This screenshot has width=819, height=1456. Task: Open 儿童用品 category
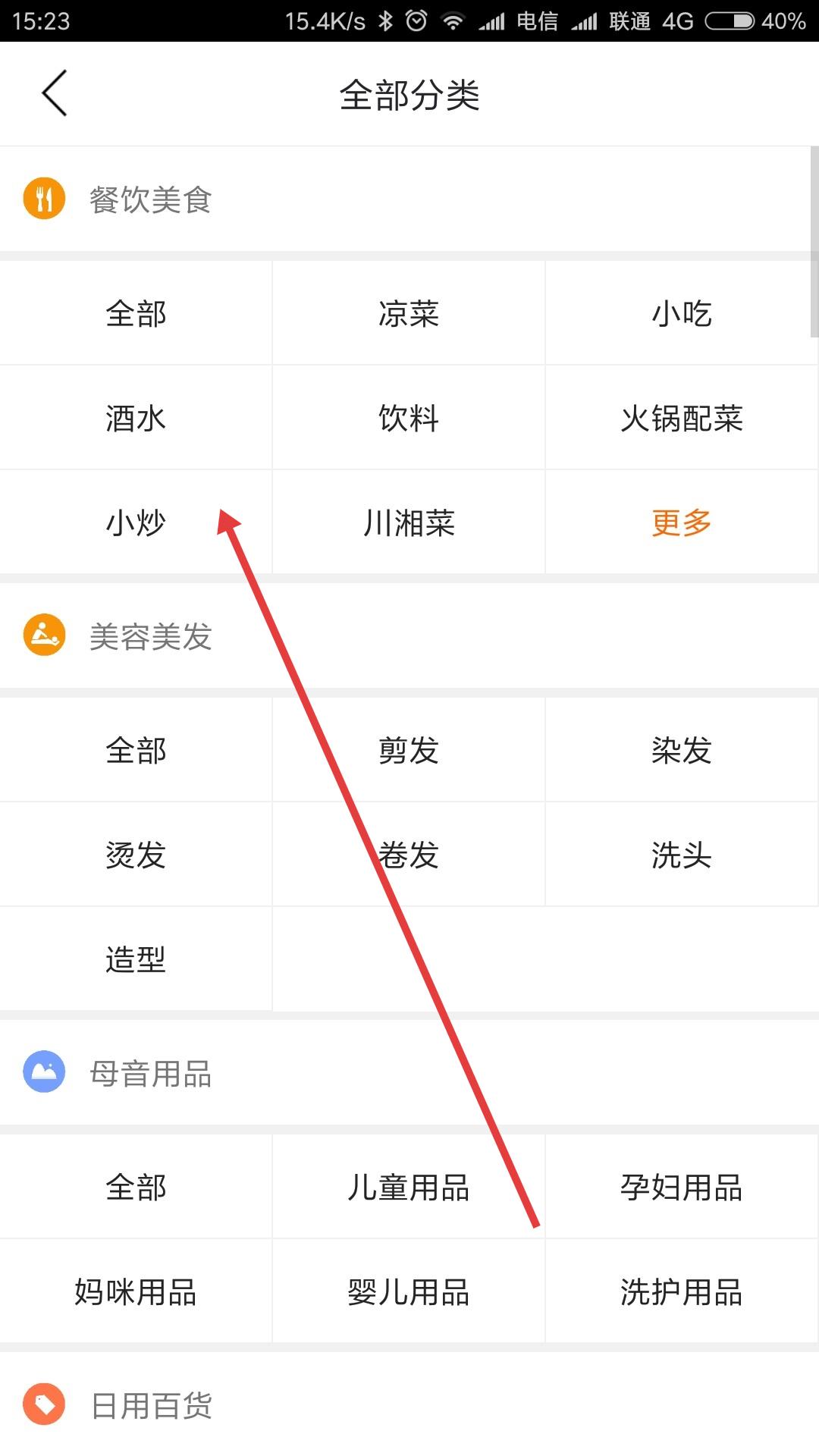(409, 1187)
